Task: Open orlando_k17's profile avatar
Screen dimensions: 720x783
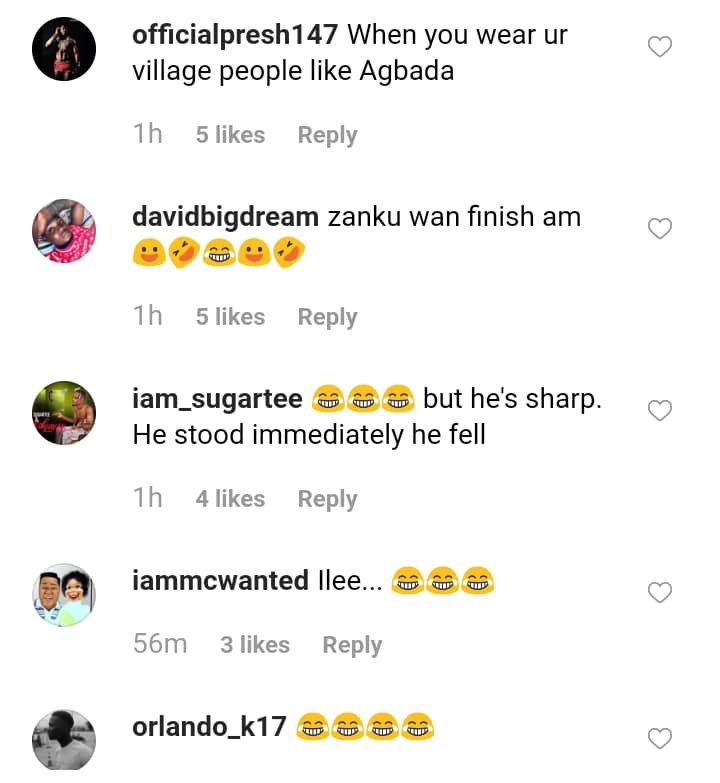Action: click(x=64, y=741)
